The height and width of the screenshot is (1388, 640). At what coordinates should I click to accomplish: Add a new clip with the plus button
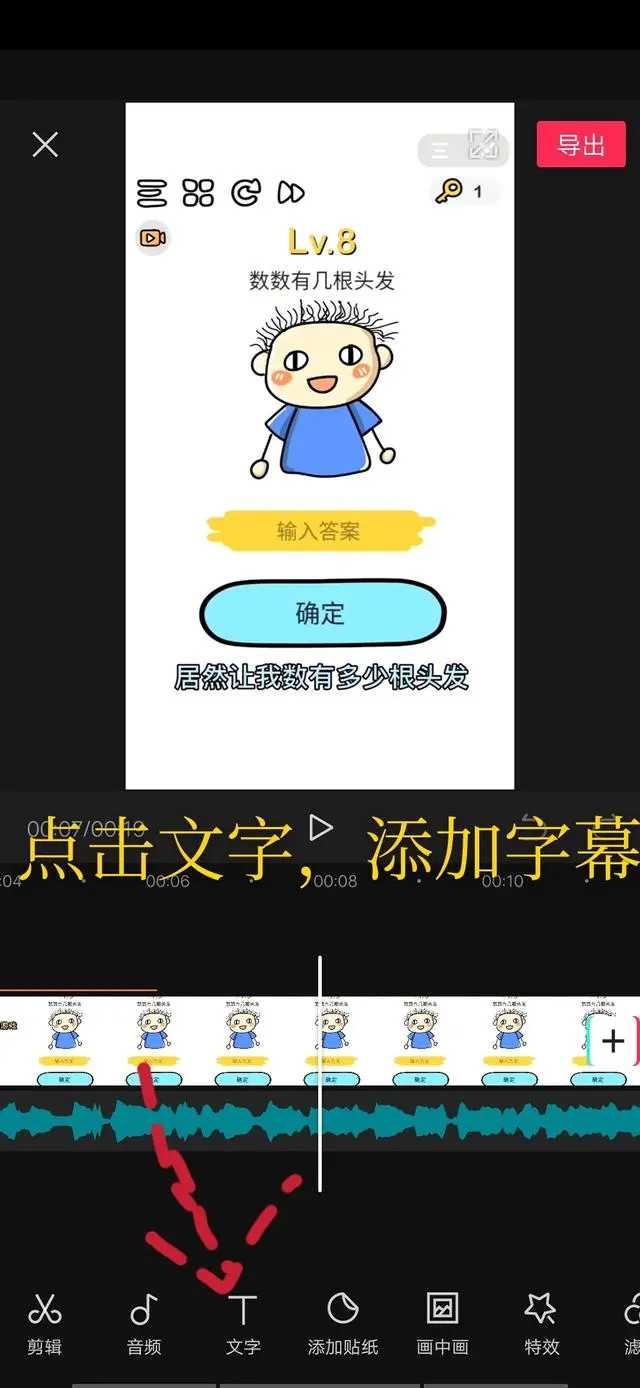[x=612, y=1040]
